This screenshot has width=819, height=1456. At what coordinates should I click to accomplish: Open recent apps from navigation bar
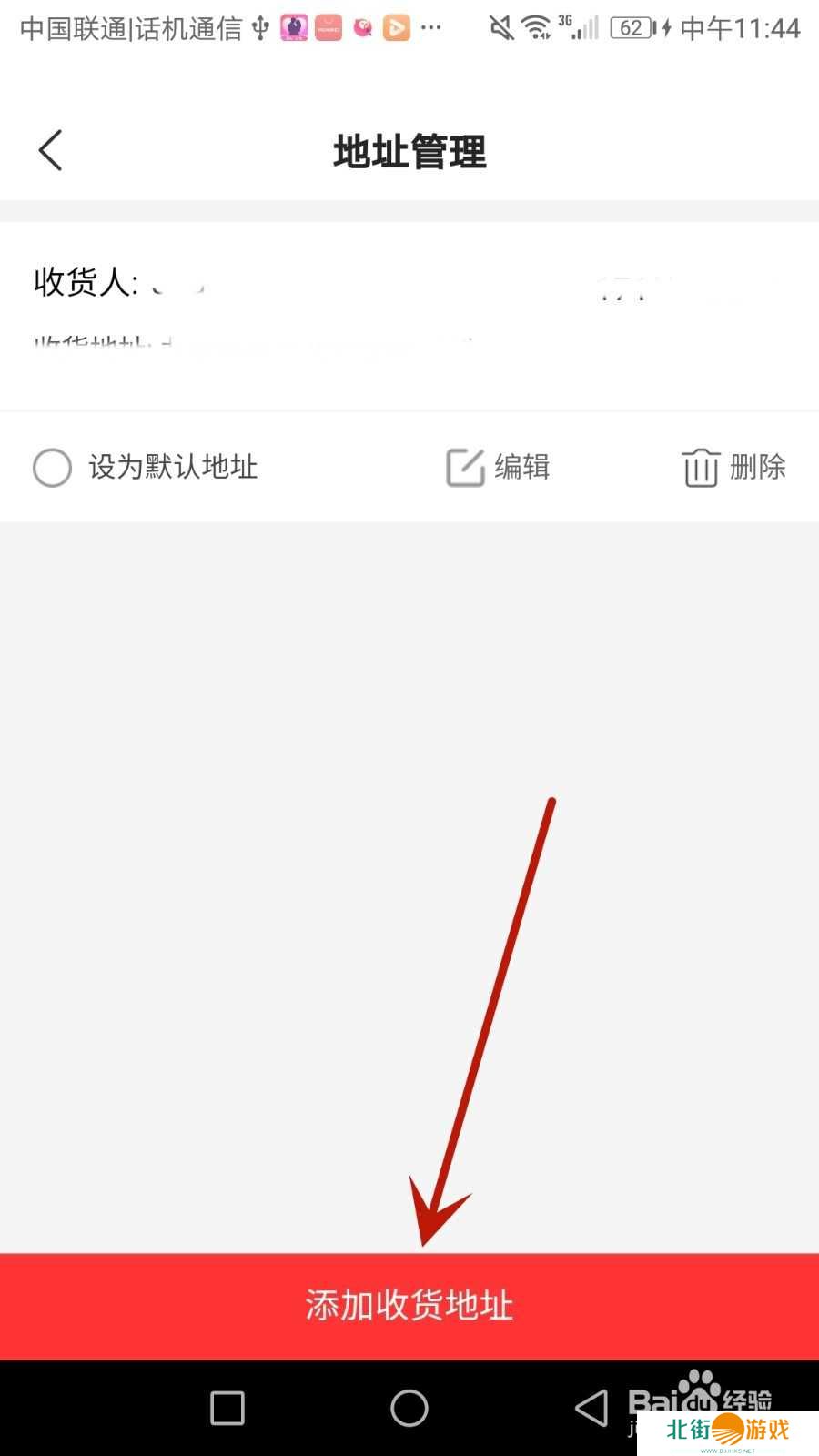[227, 1408]
